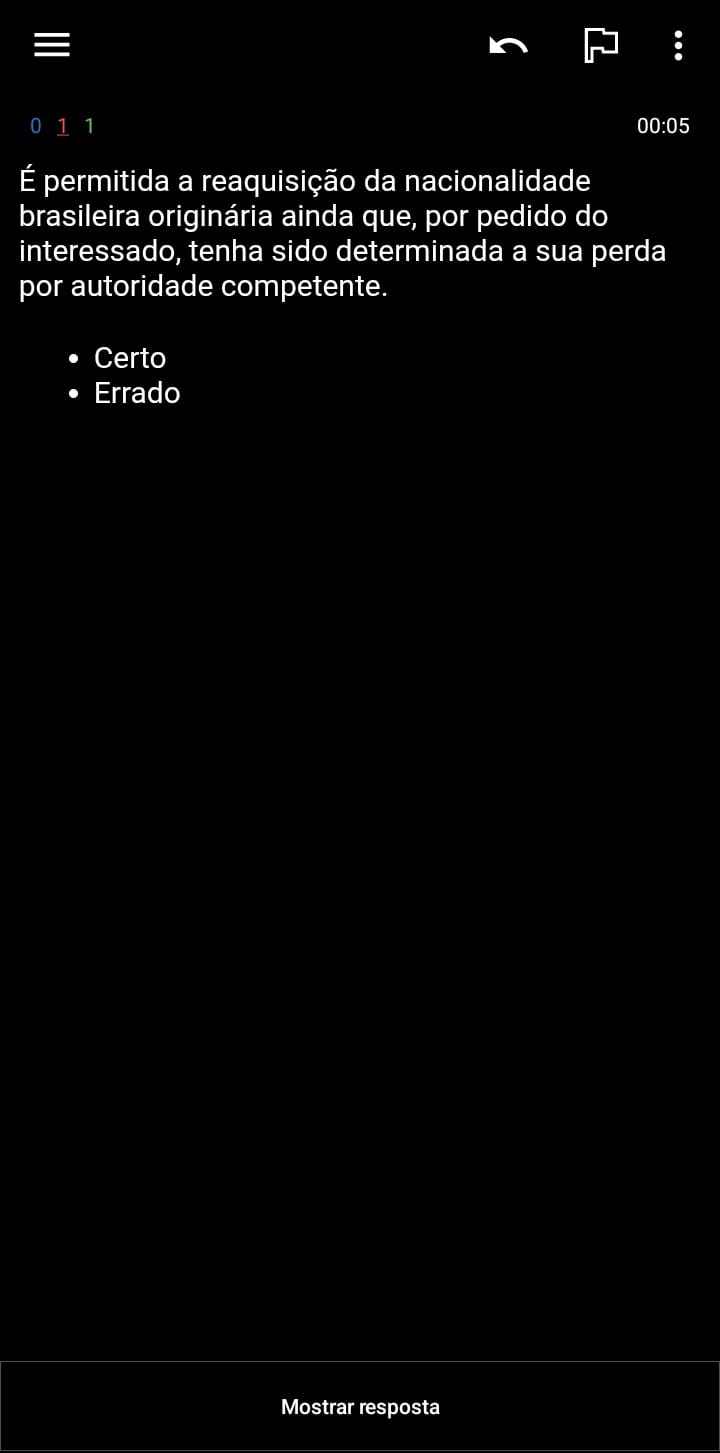
Task: Open the hamburger drawer menu
Action: point(51,45)
